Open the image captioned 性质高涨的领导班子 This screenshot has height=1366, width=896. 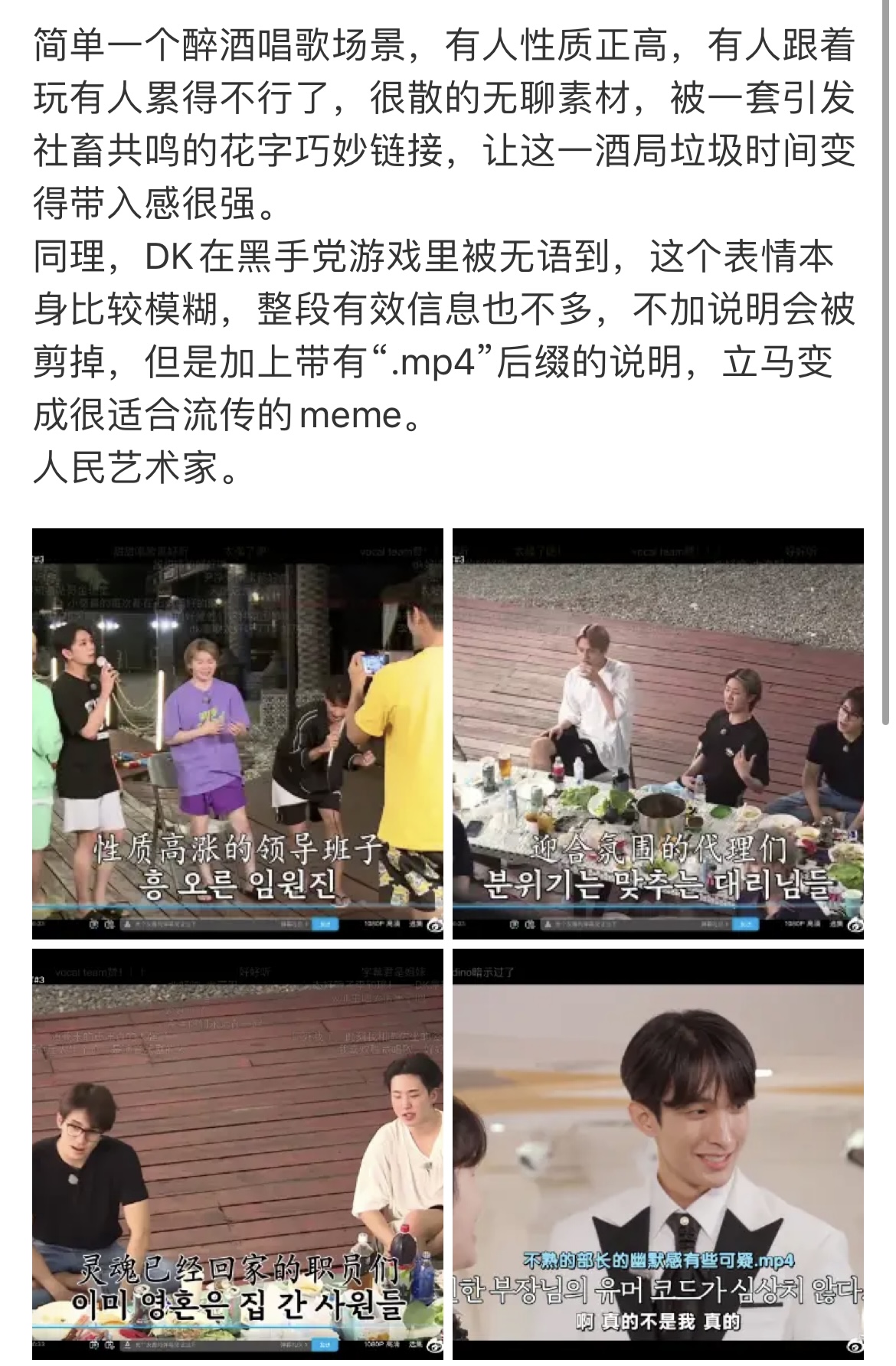[x=237, y=733]
